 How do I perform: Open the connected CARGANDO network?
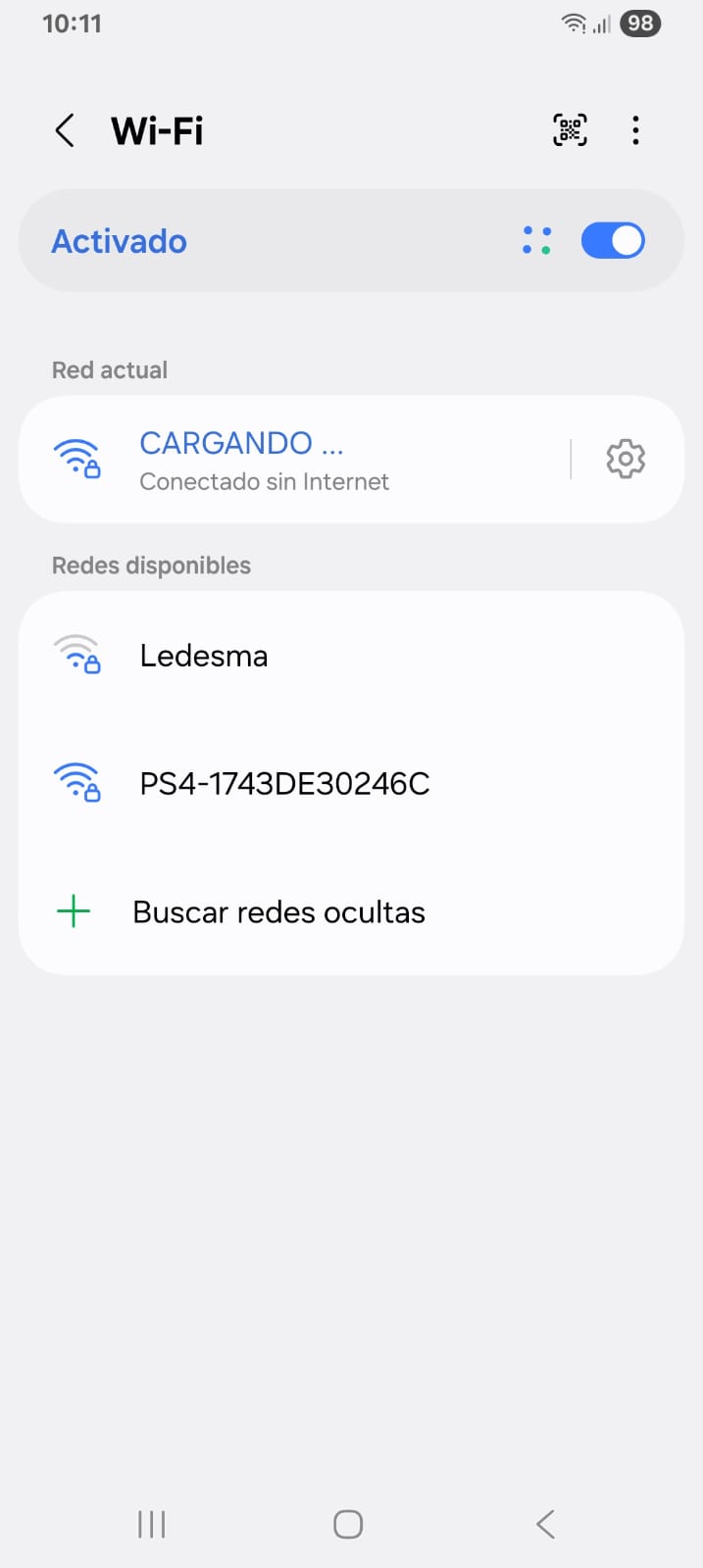click(x=265, y=459)
